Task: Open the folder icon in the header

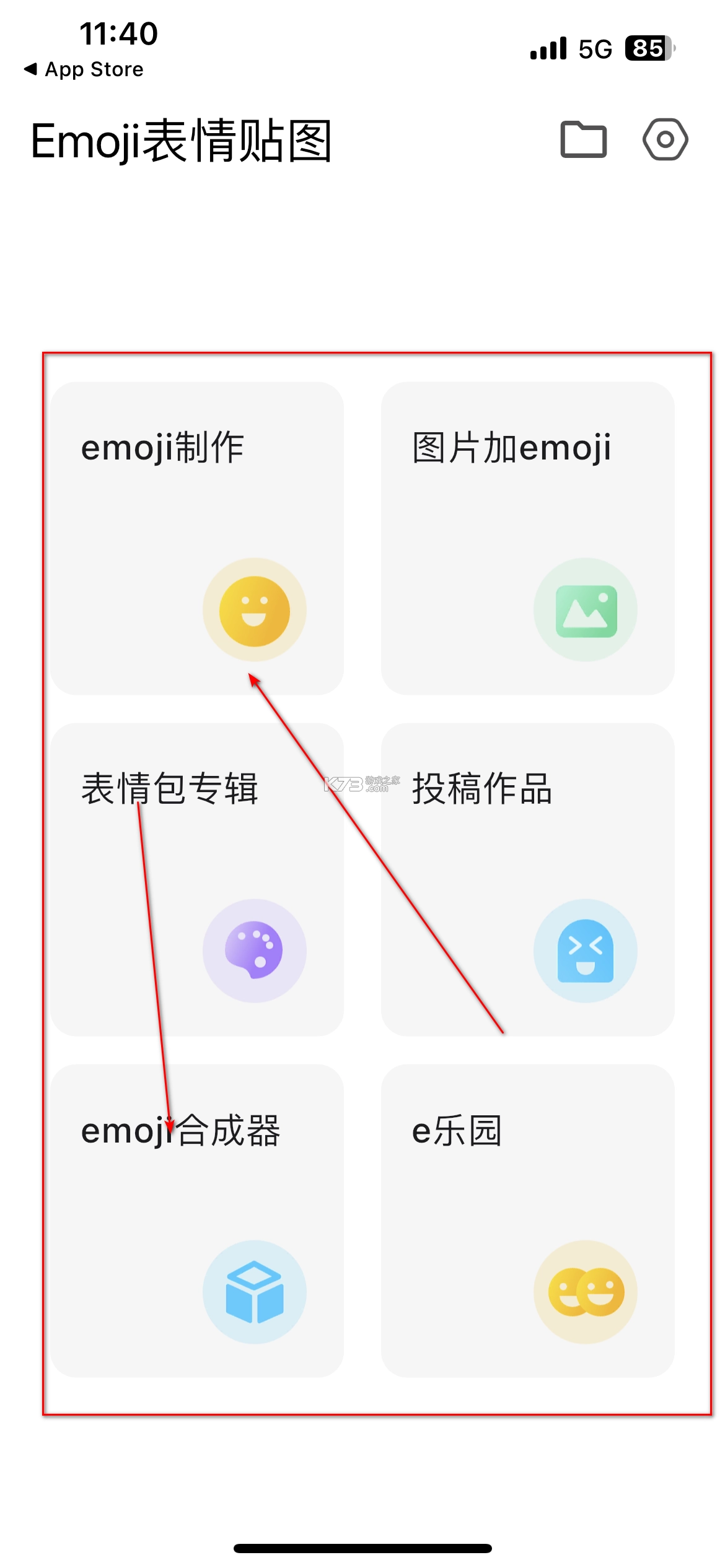Action: (x=583, y=139)
